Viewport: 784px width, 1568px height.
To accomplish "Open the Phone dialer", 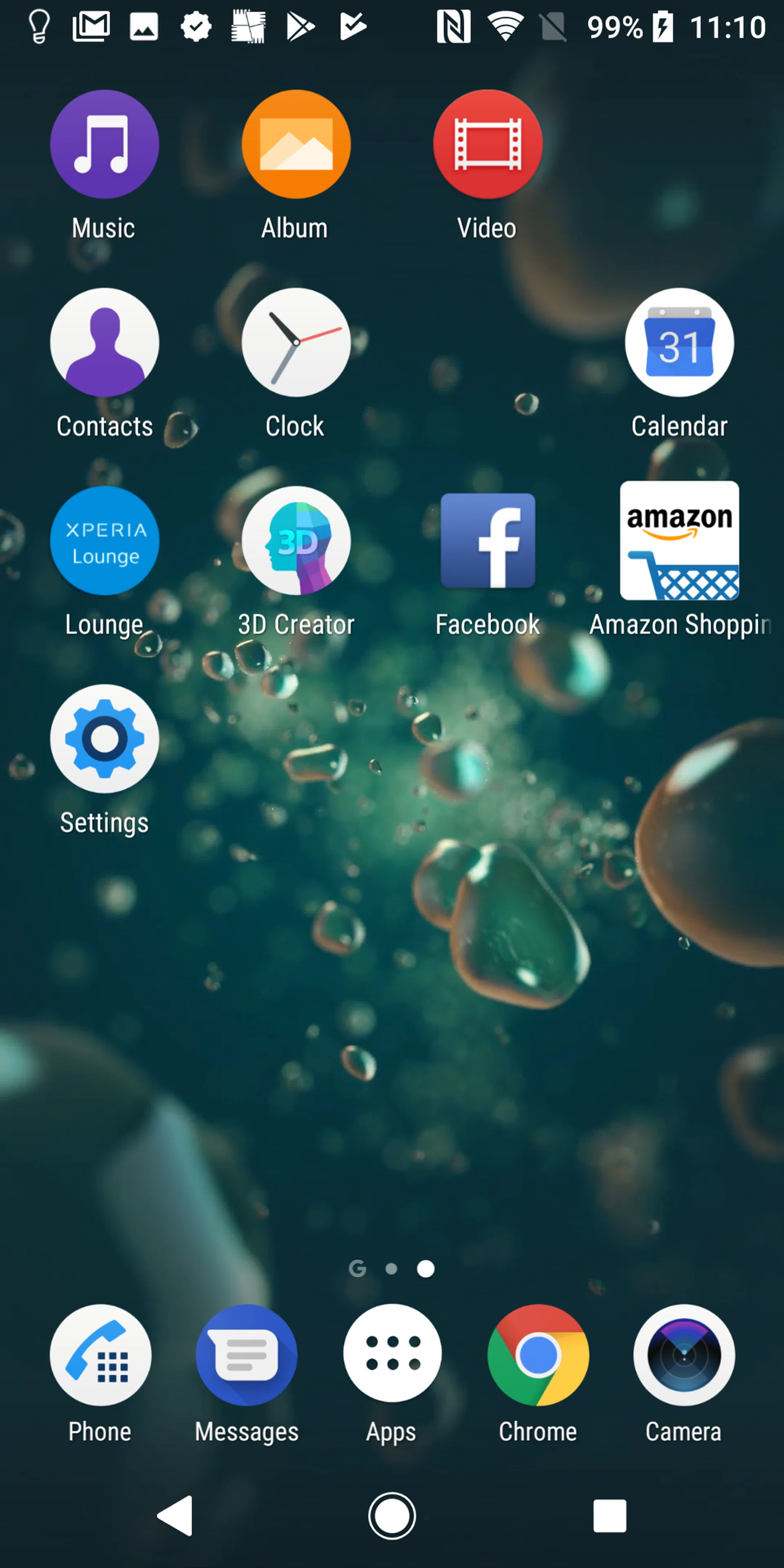I will pyautogui.click(x=100, y=1355).
